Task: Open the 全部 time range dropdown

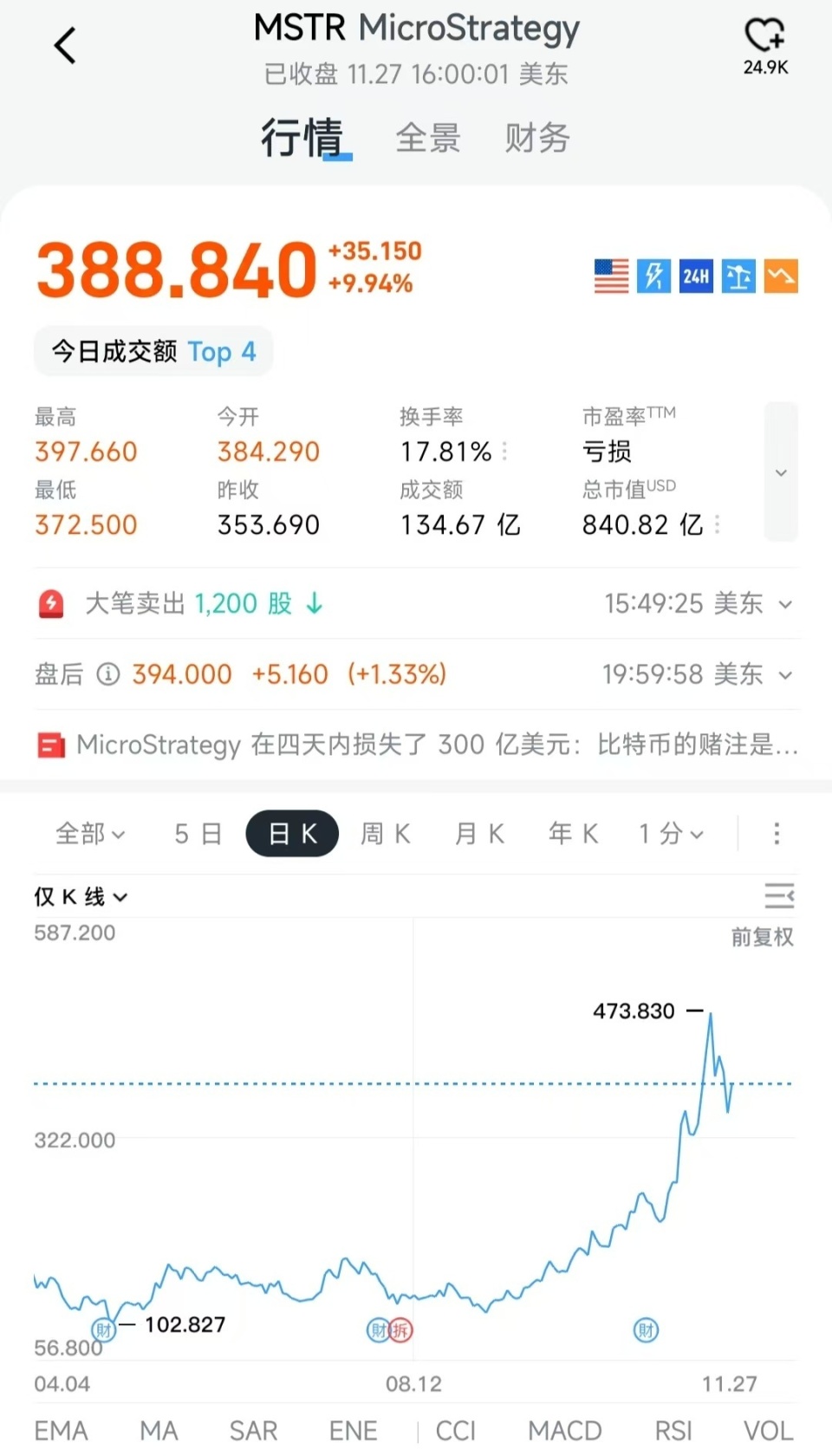Action: pos(89,833)
